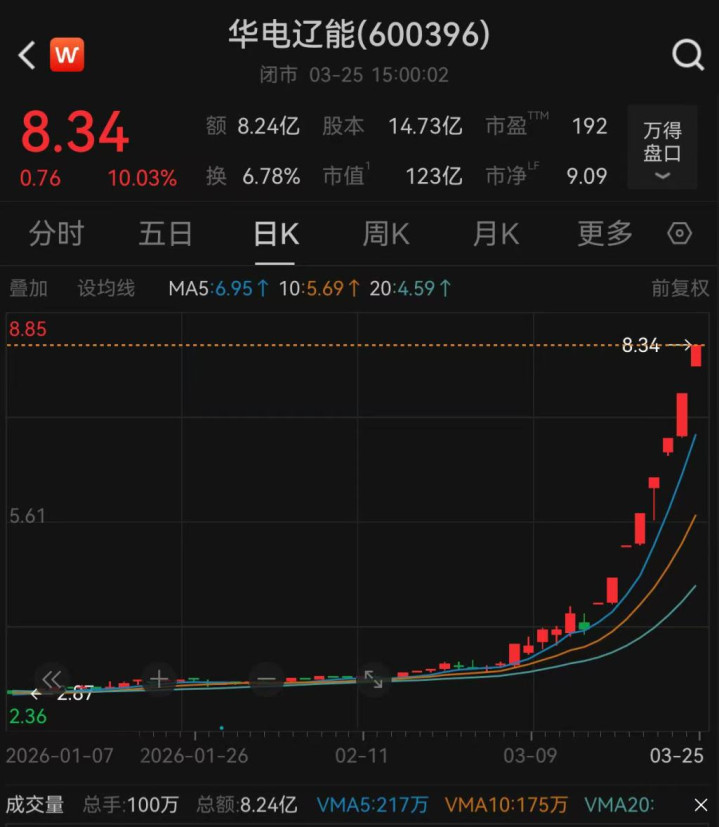The image size is (719, 827).
Task: Close the 成交量 indicator panel
Action: click(701, 804)
